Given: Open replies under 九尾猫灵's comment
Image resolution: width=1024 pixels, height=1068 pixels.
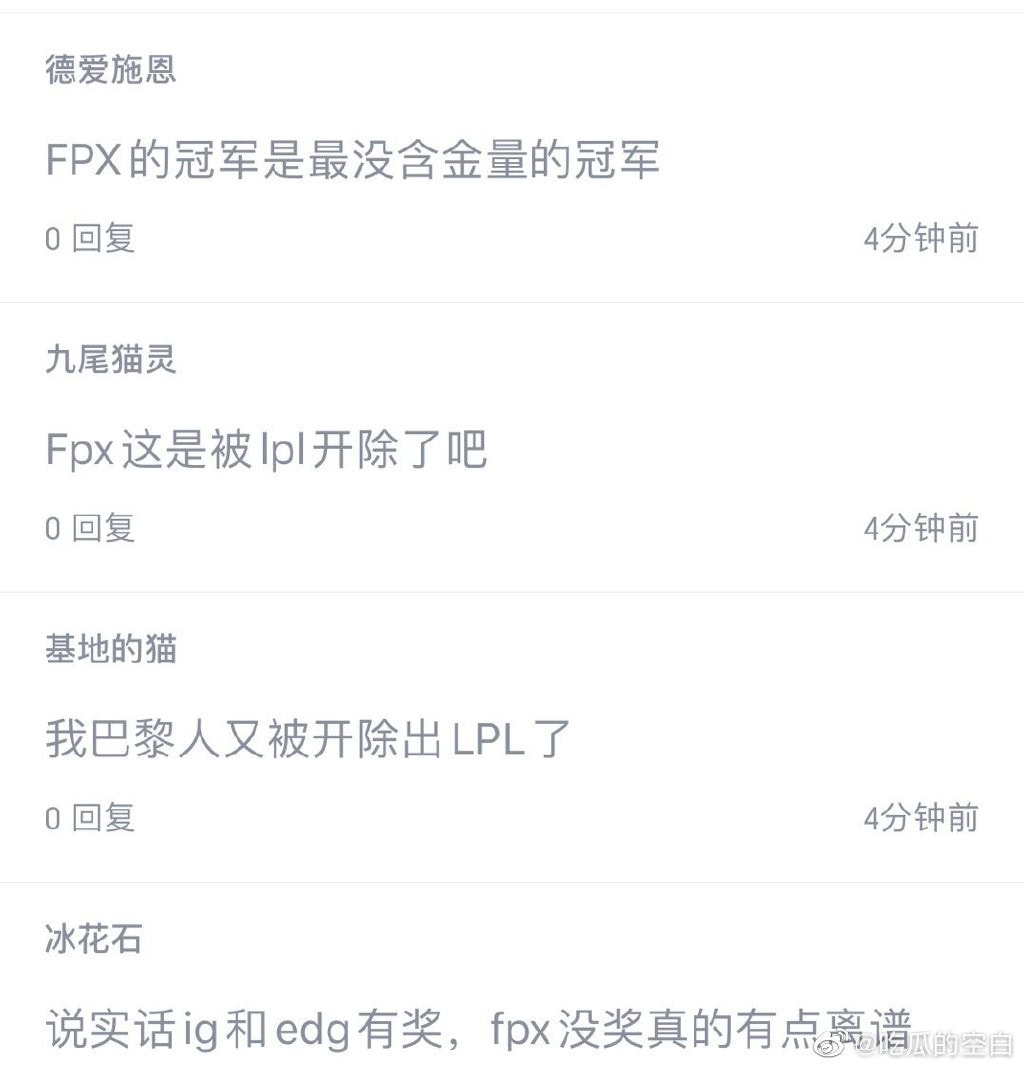Looking at the screenshot, I should click(x=90, y=528).
